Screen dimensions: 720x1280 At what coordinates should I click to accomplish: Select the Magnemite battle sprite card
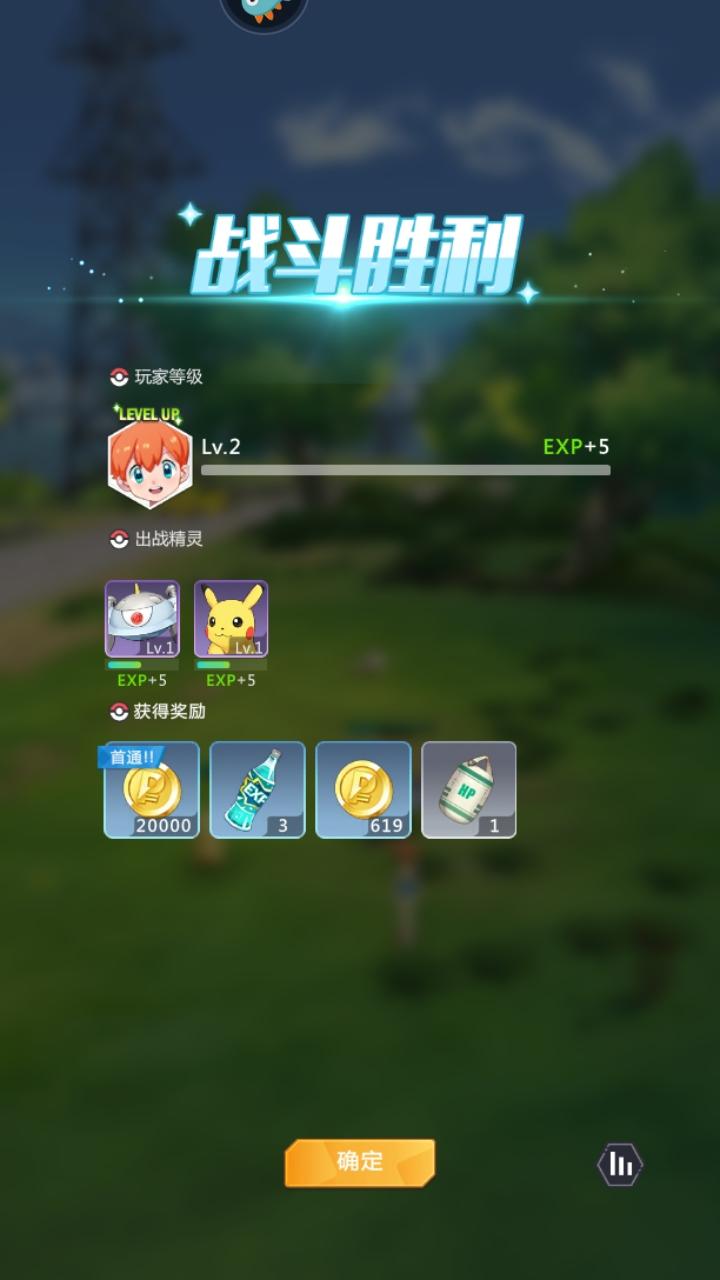tap(142, 619)
